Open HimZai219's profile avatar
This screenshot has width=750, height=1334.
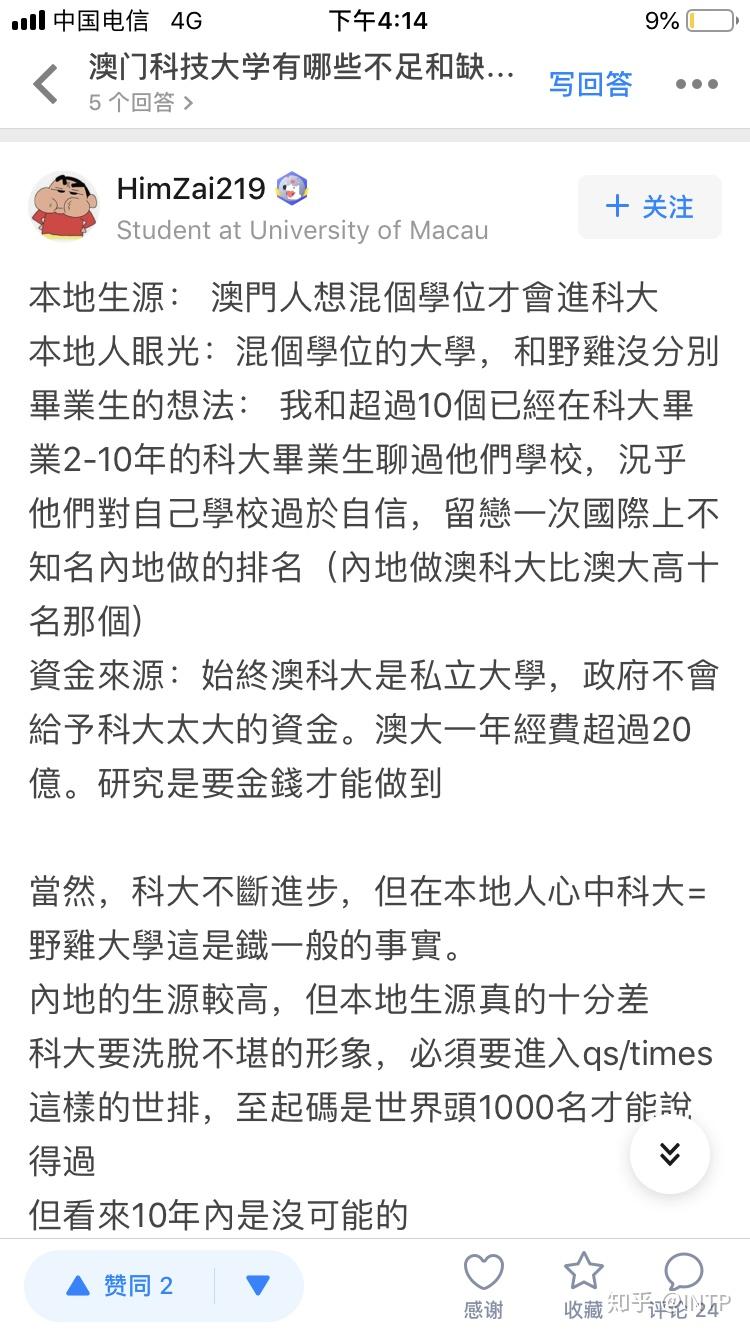point(64,207)
